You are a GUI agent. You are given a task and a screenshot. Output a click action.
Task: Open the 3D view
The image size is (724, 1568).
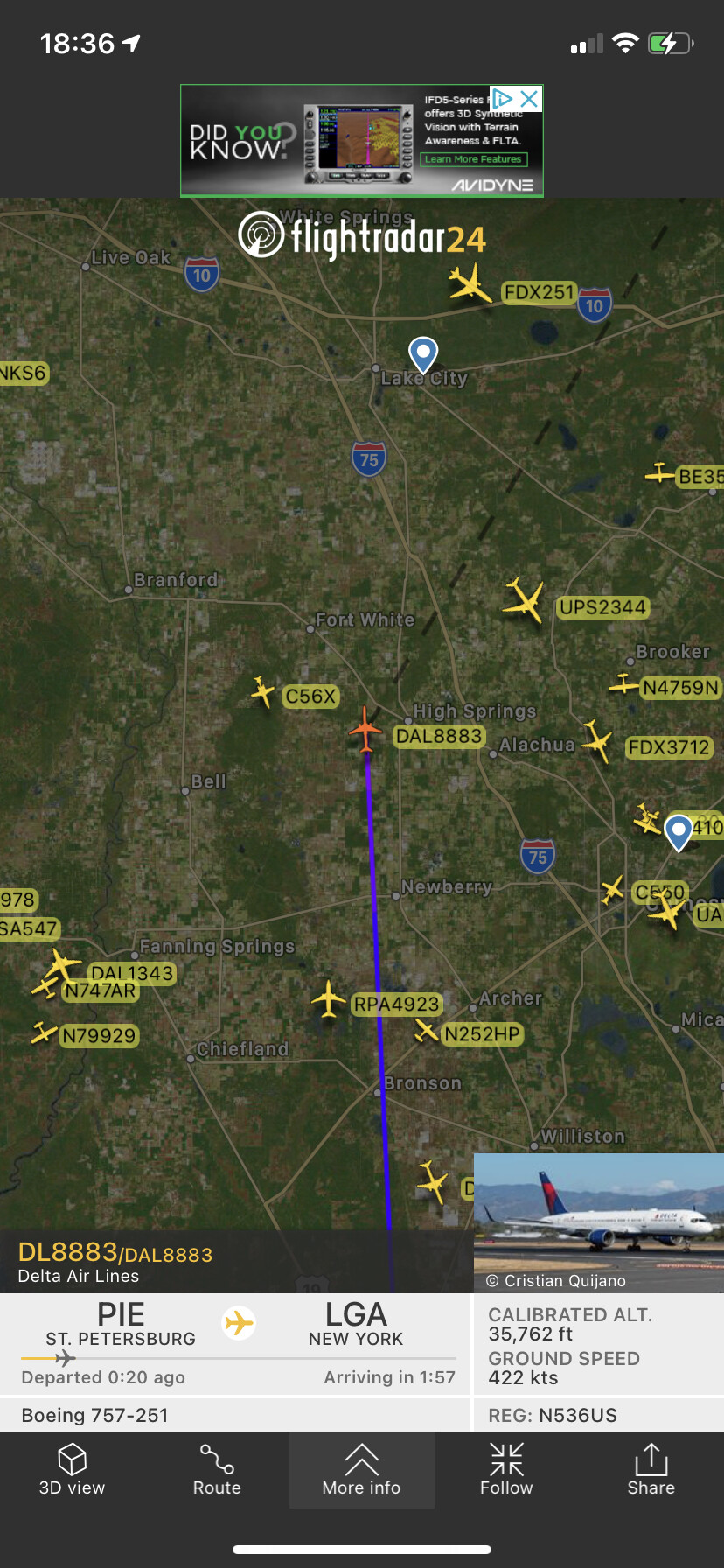72,1470
